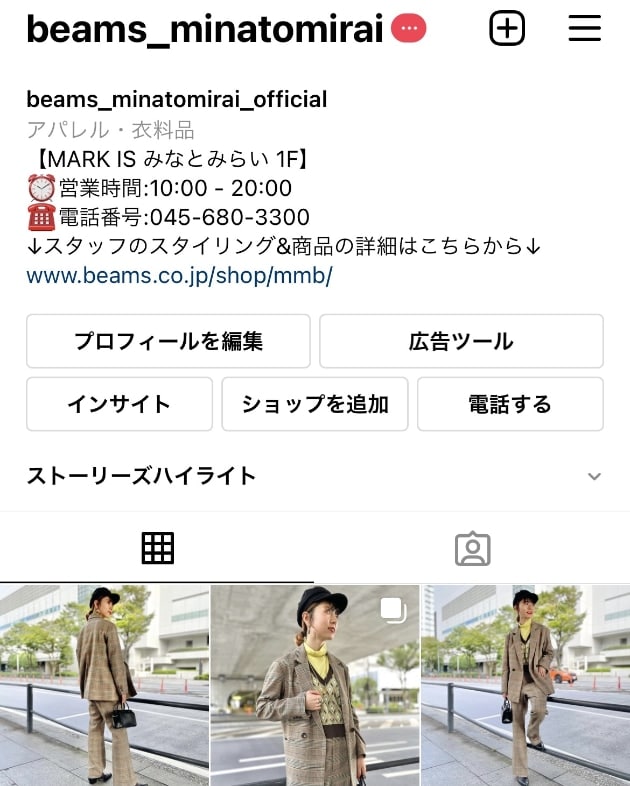Open 広告ツール ad tools
This screenshot has height=786, width=630.
coord(461,341)
